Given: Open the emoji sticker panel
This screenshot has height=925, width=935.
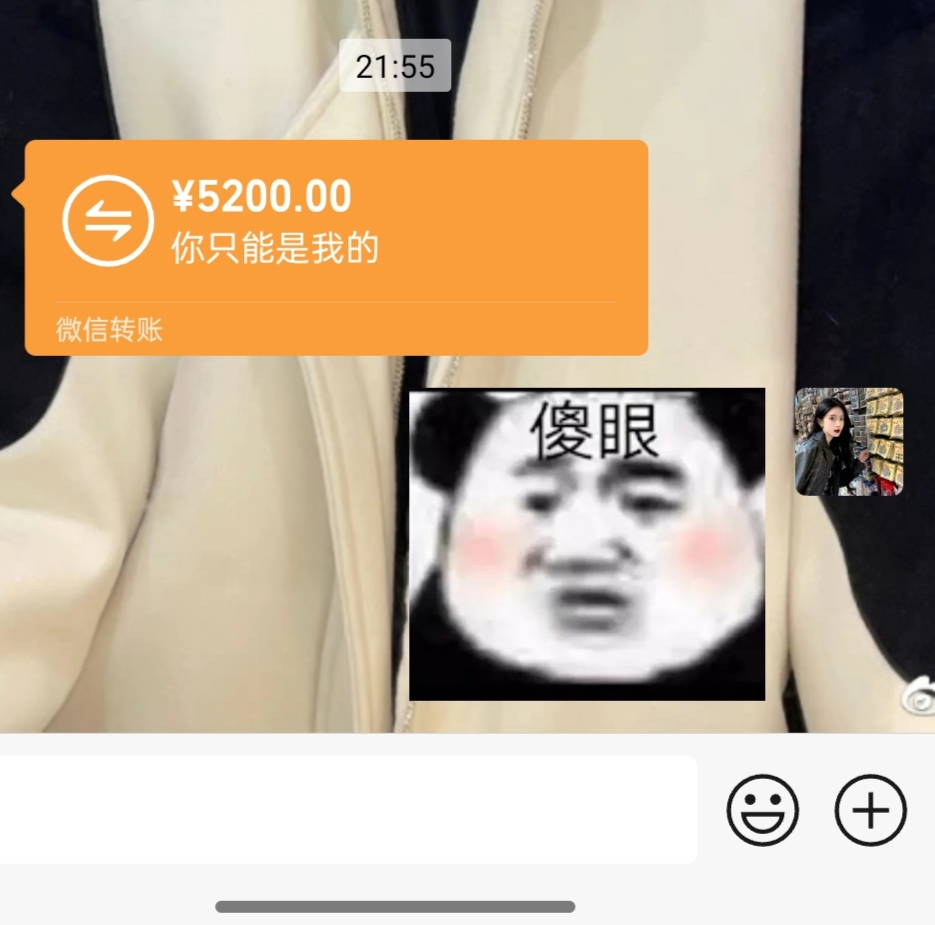Looking at the screenshot, I should (x=762, y=809).
